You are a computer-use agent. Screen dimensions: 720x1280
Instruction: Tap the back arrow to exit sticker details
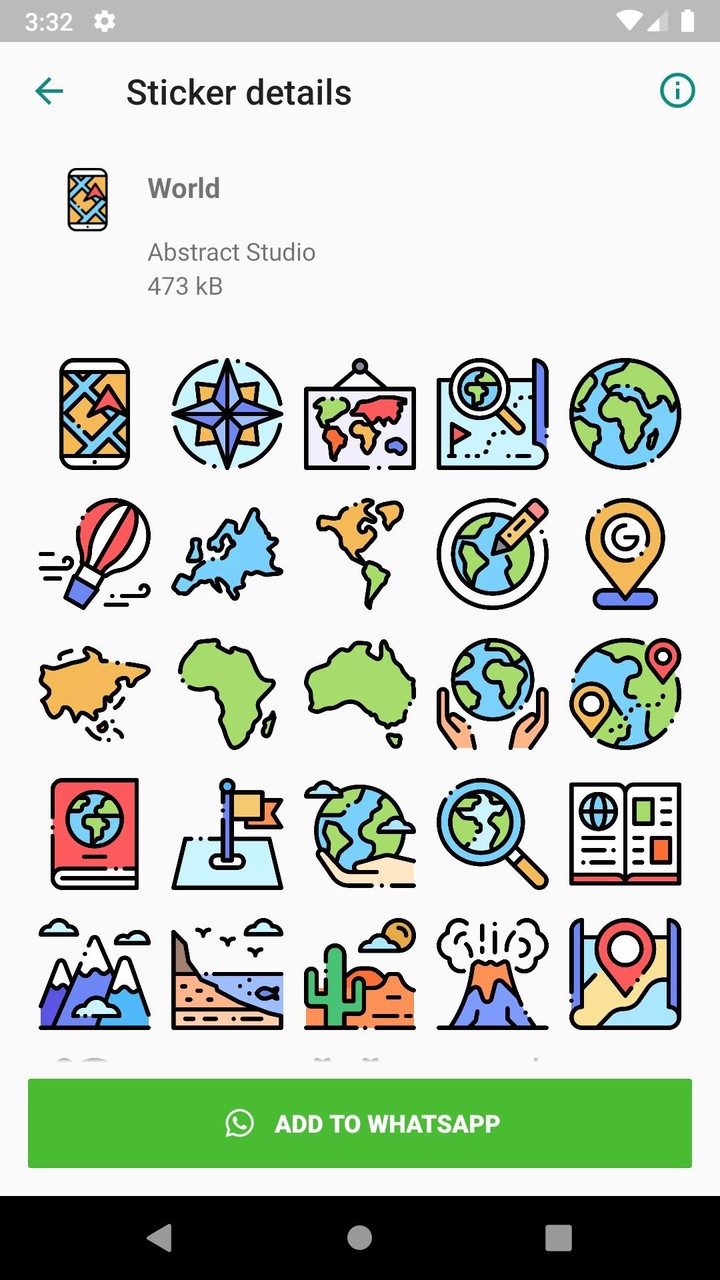pos(49,91)
